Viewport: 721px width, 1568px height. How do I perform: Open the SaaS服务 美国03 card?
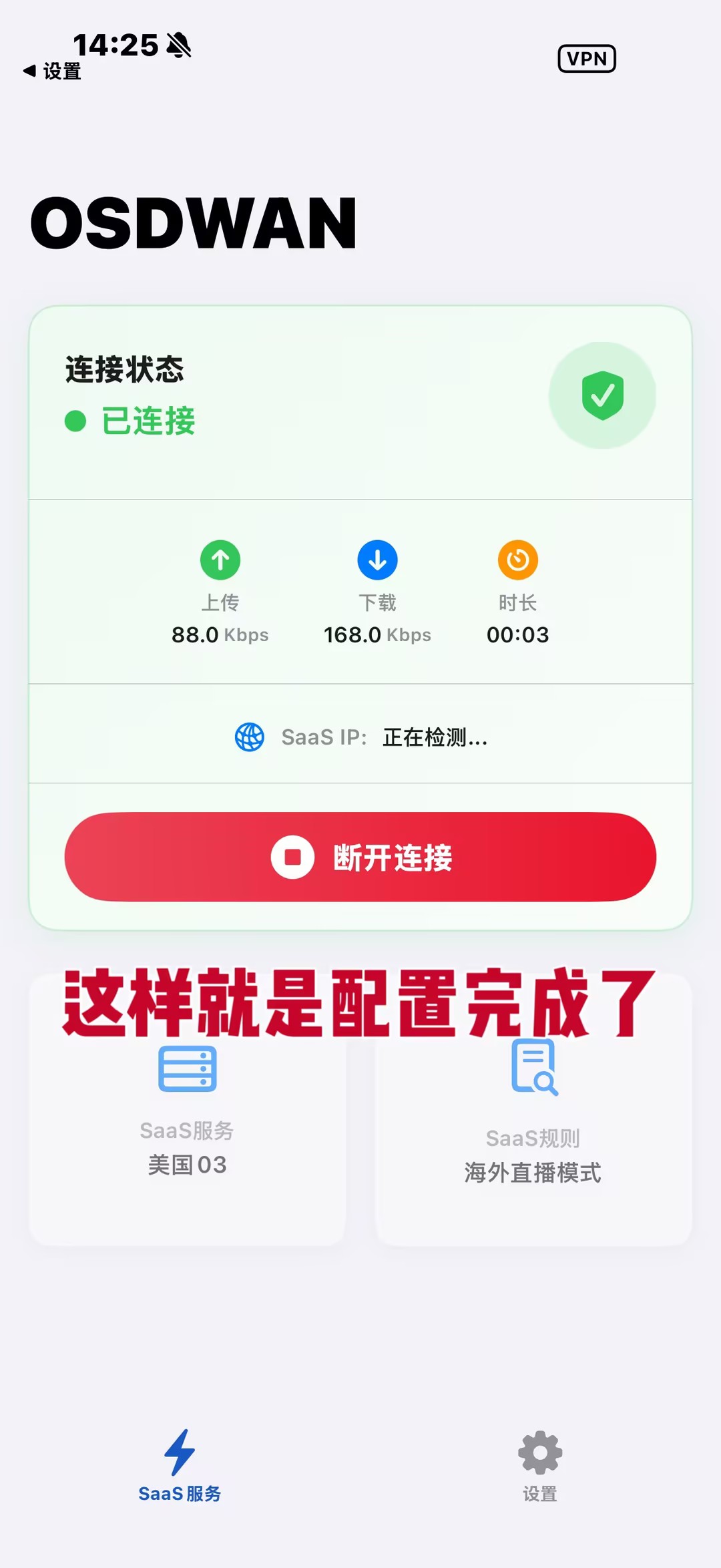pyautogui.click(x=187, y=1135)
